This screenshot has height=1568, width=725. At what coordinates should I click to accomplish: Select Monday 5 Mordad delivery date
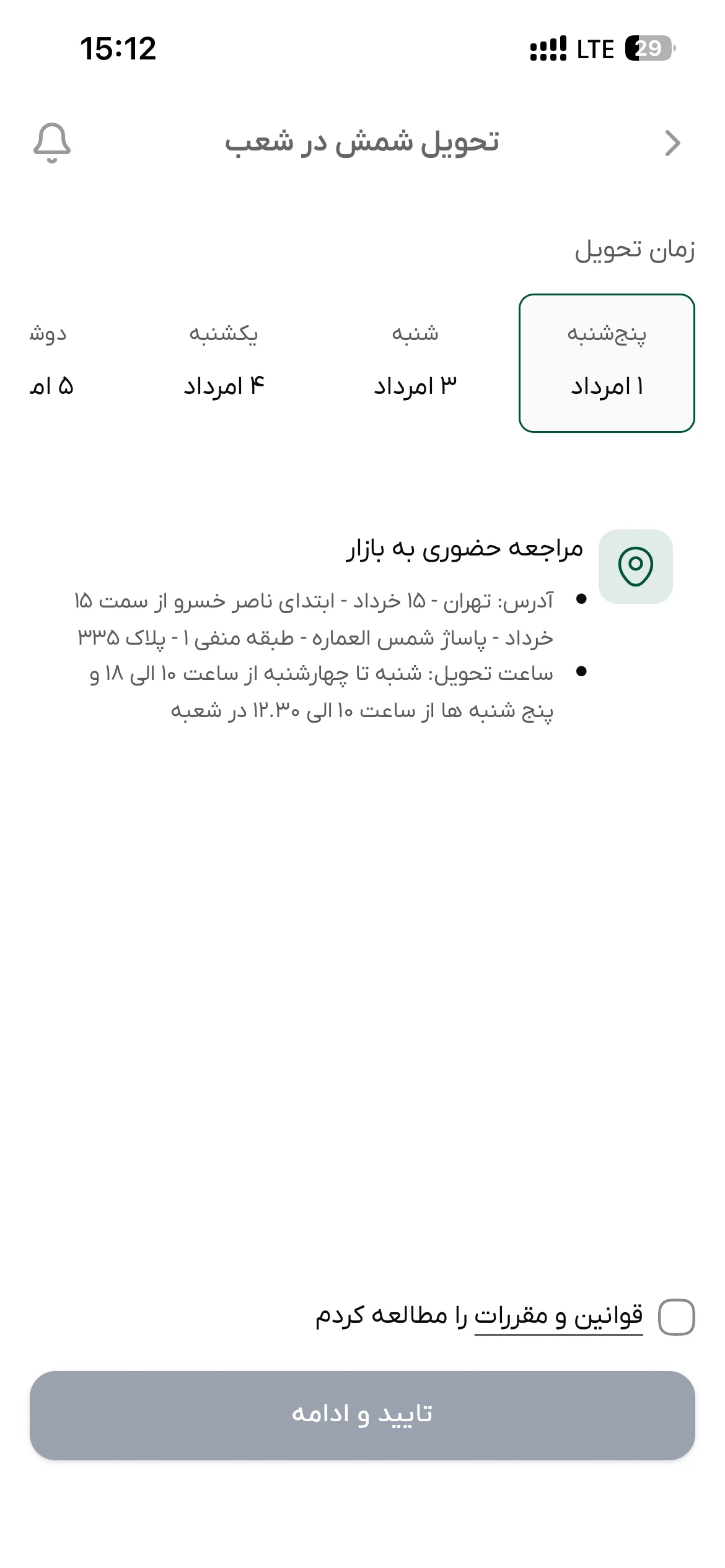[51, 363]
